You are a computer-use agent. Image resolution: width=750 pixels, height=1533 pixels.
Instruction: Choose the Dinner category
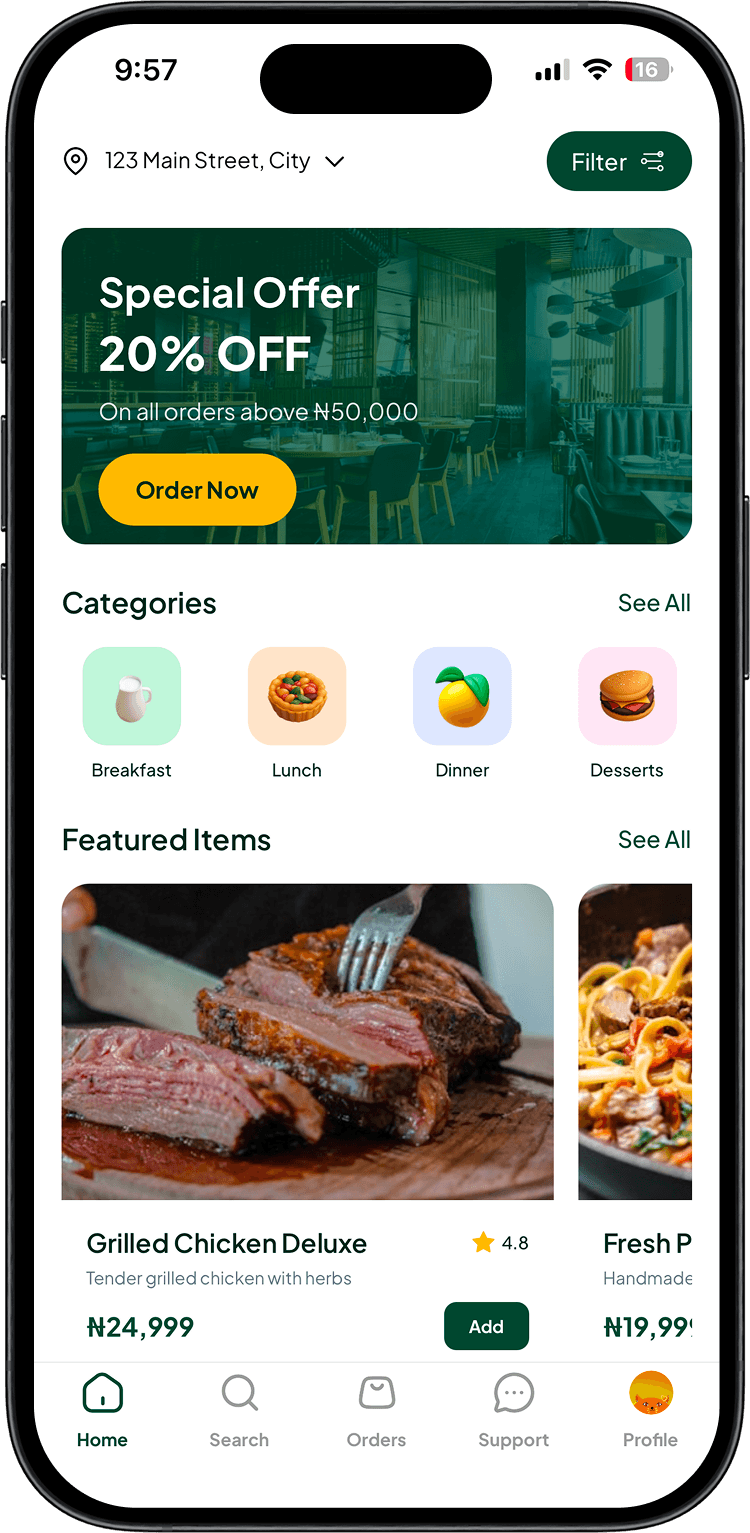[x=461, y=696]
